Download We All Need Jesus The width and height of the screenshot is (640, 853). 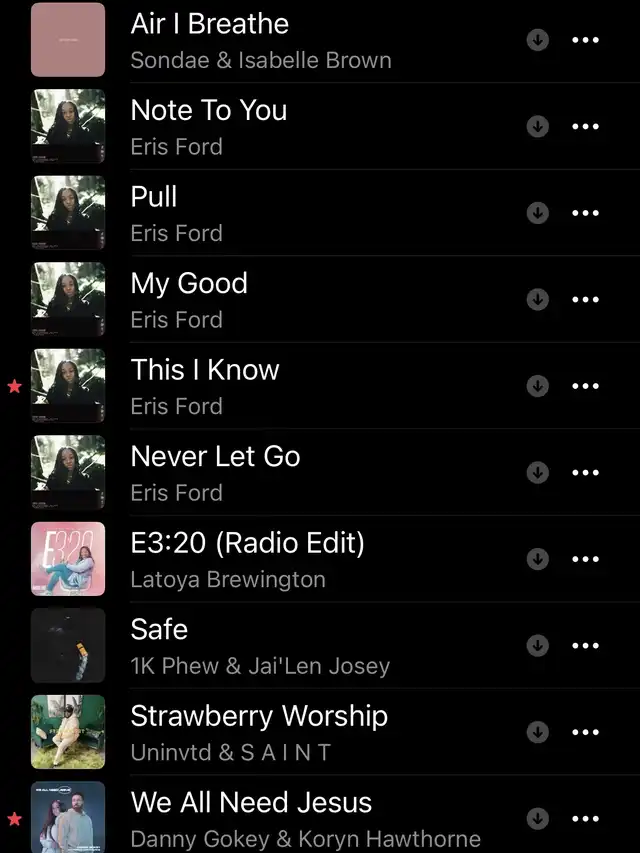coord(538,819)
